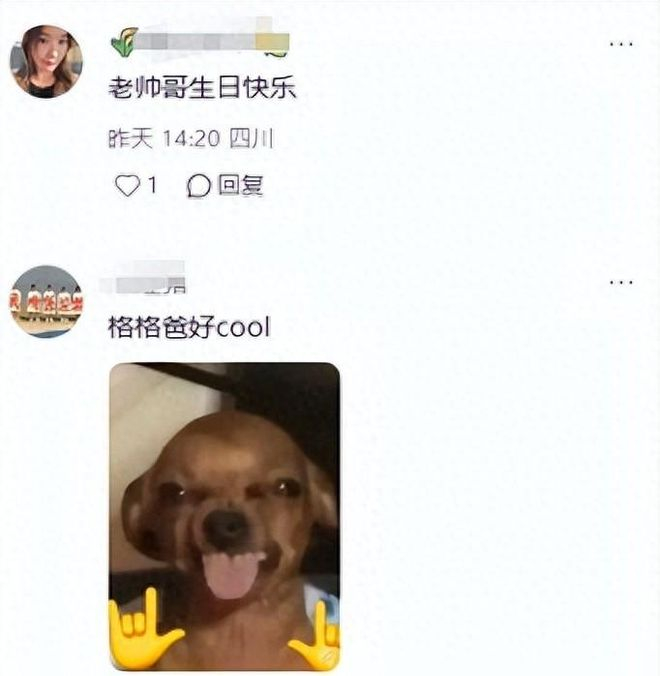Open overflow menu on 老帅哥生日快乐 comment
Viewport: 660px width, 676px height.
pos(621,44)
